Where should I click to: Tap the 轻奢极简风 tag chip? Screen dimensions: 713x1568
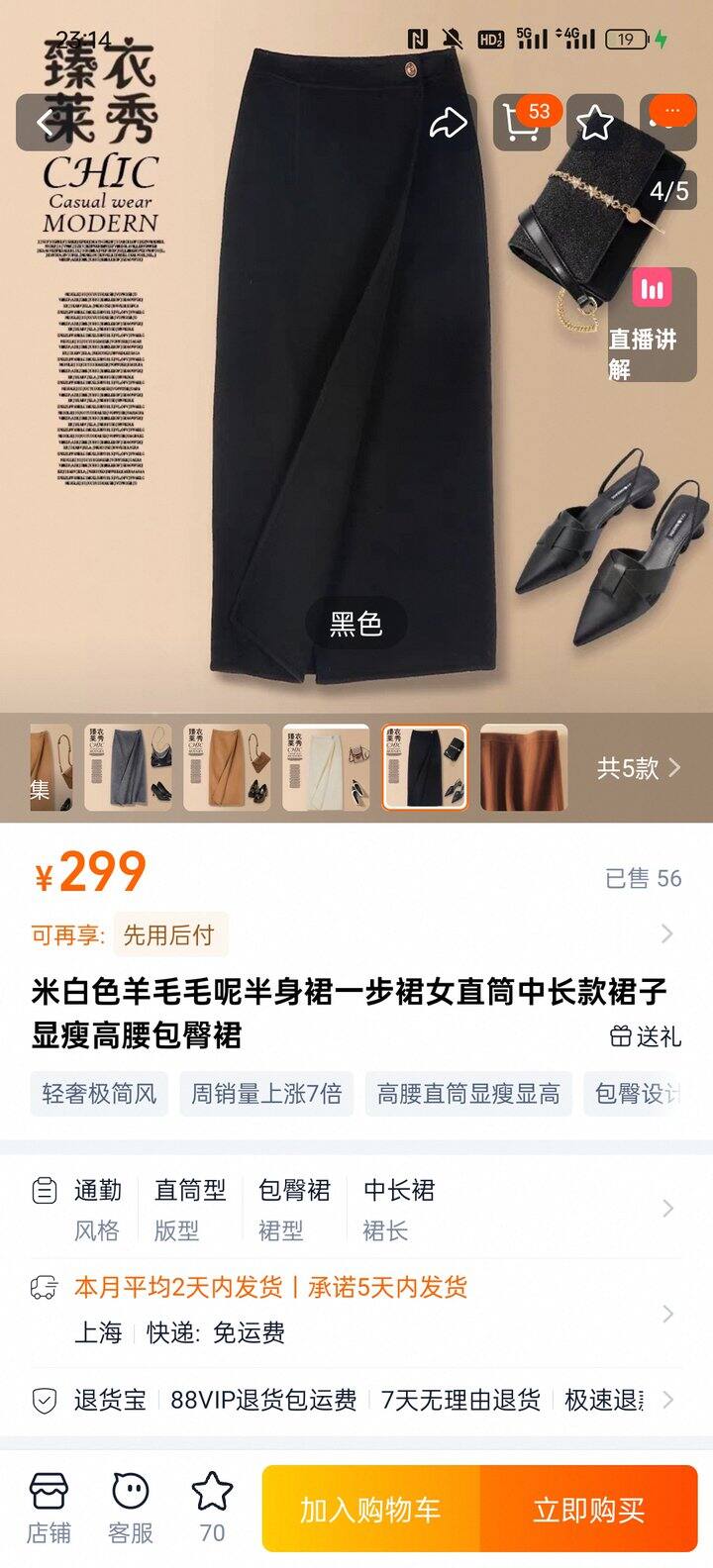point(99,1094)
